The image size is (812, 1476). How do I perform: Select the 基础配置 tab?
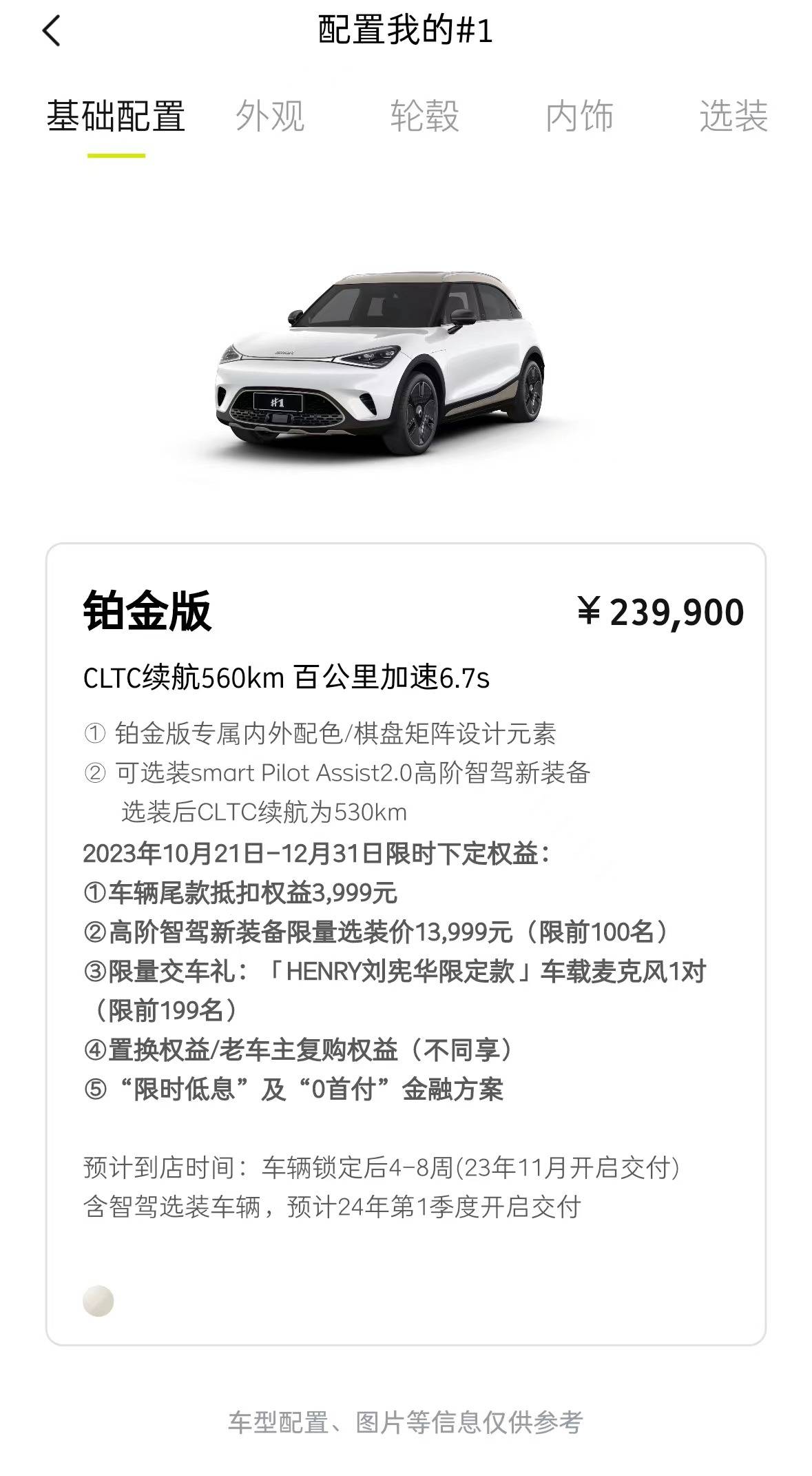116,116
